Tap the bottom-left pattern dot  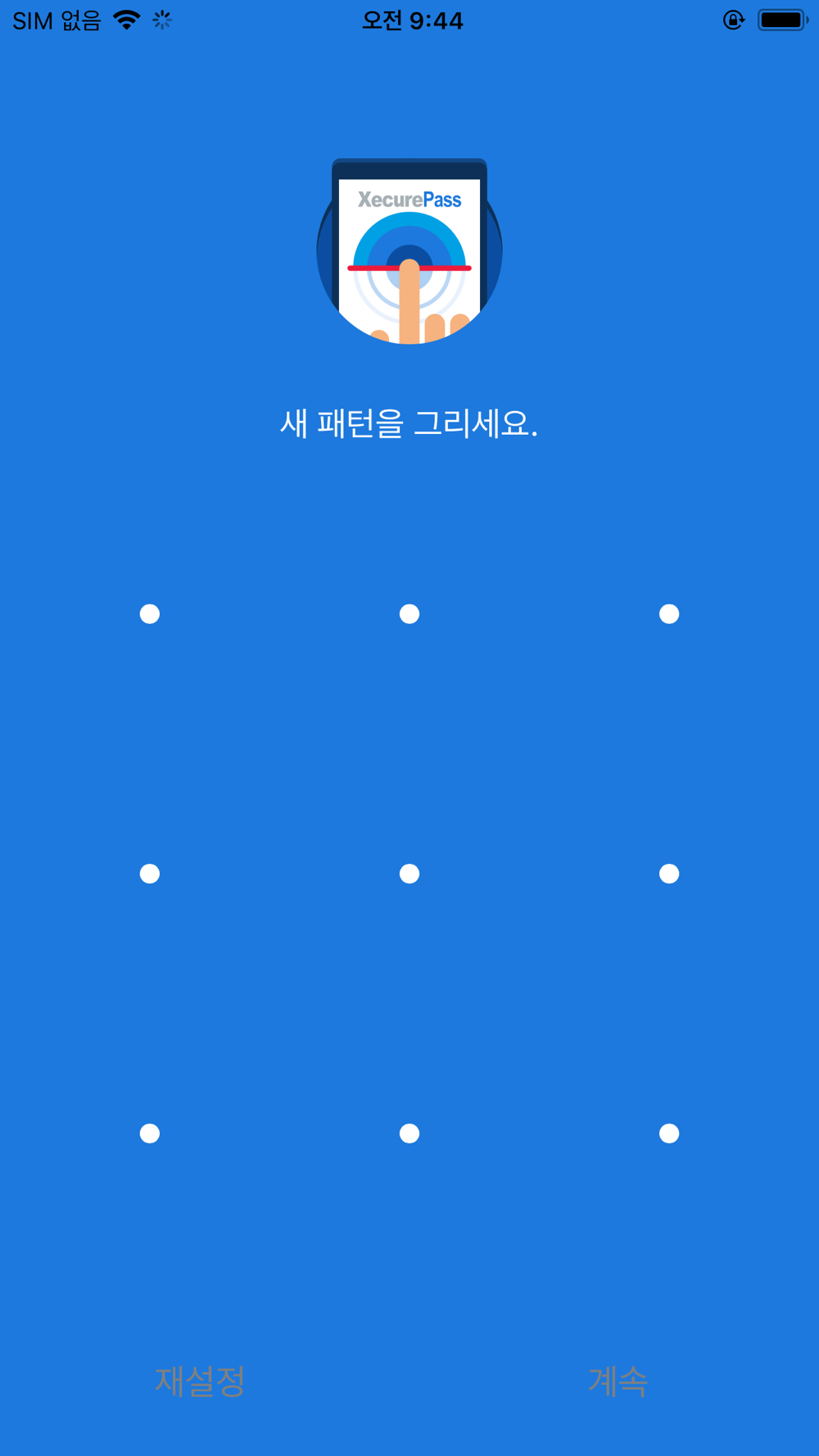click(150, 1133)
